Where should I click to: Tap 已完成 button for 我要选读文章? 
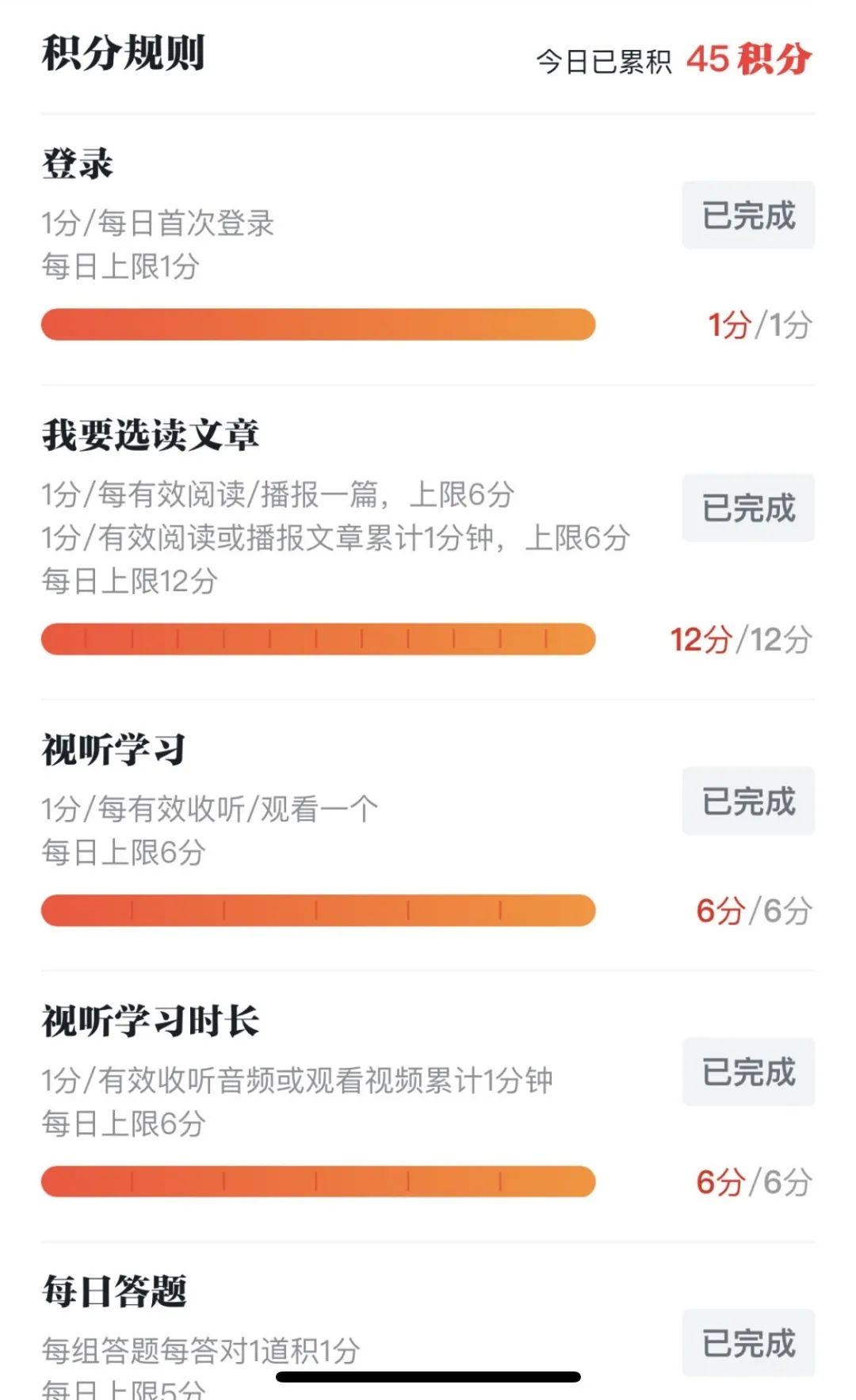[748, 508]
